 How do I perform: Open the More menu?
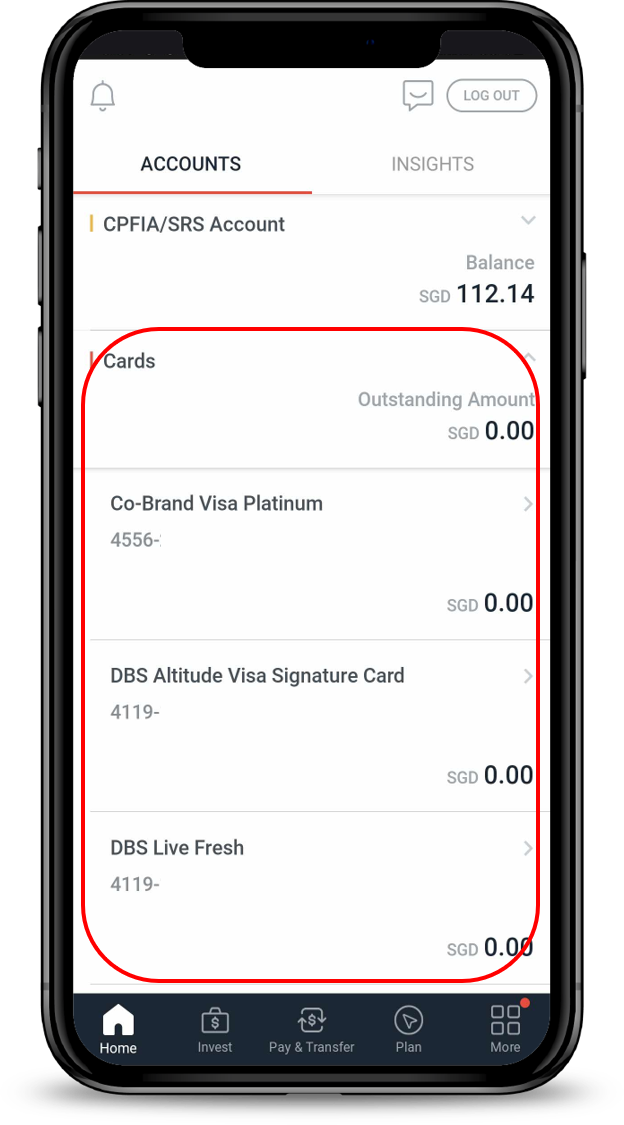tap(505, 1030)
